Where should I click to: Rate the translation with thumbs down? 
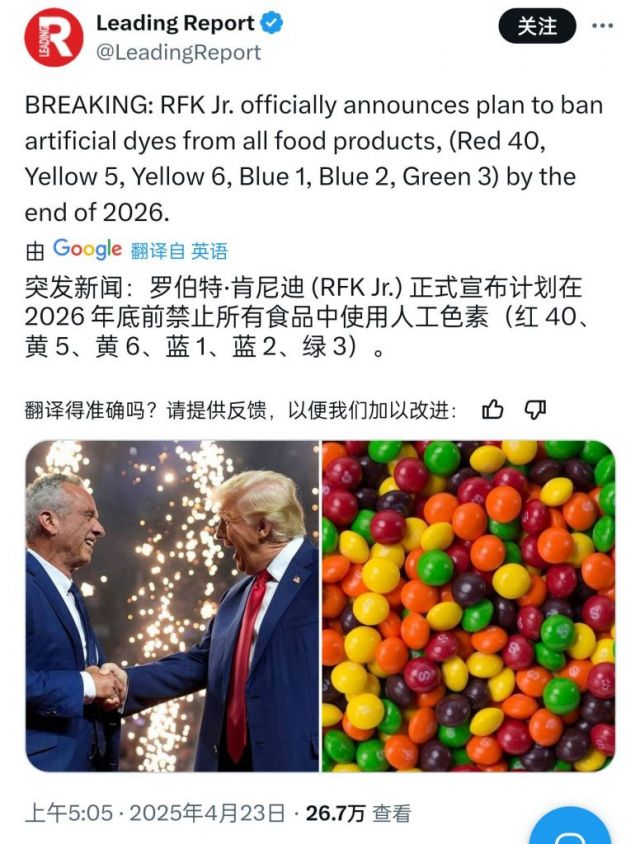click(536, 409)
